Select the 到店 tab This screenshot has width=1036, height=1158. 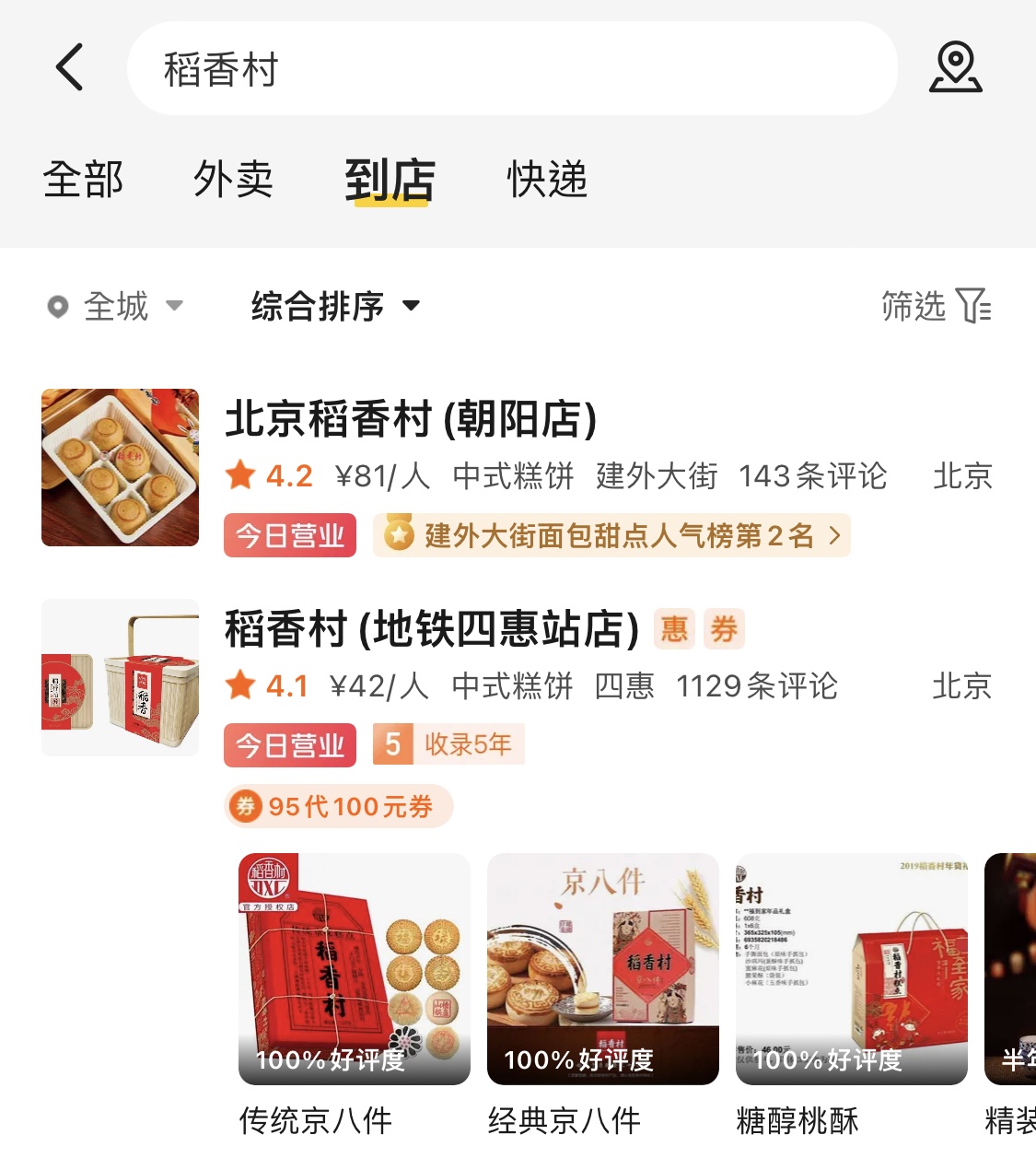[x=390, y=179]
